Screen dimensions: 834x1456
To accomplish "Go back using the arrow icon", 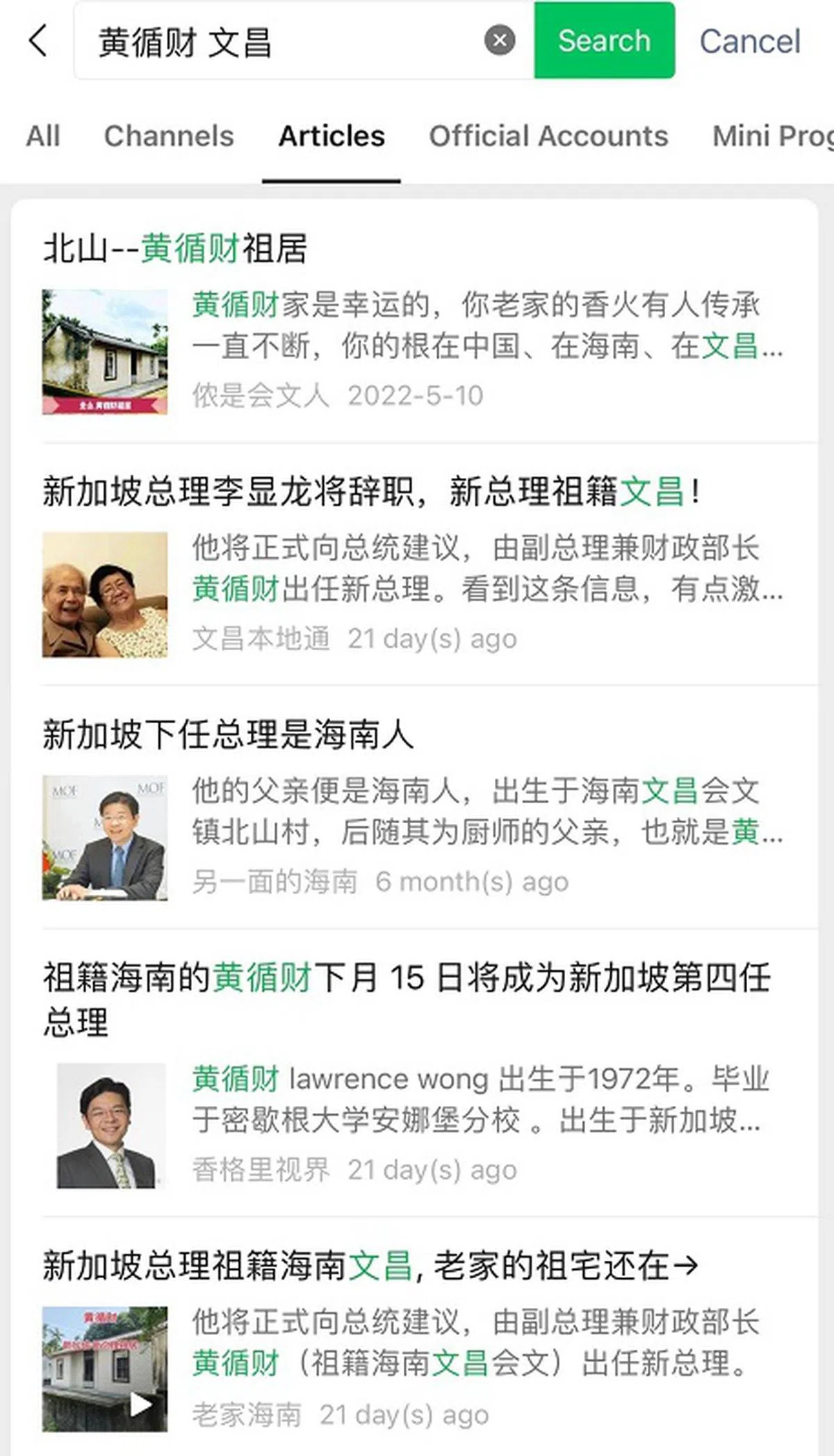I will [x=39, y=40].
